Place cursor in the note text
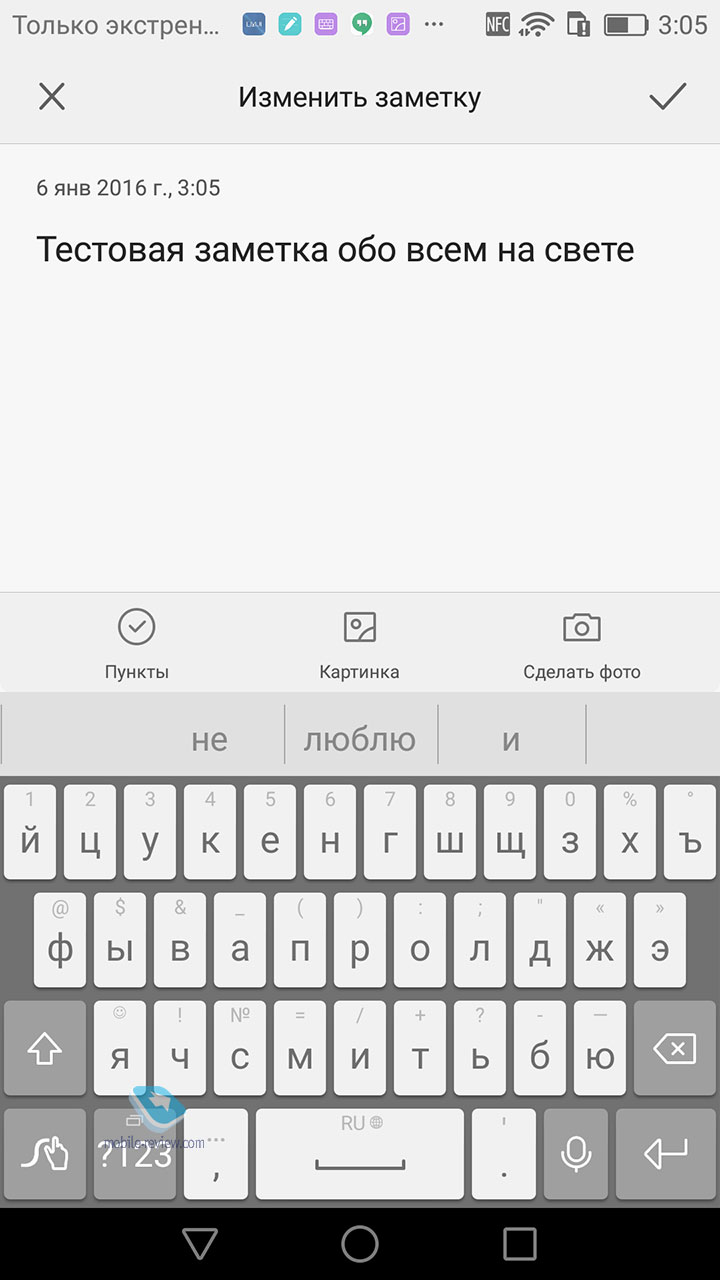Image resolution: width=720 pixels, height=1280 pixels. click(335, 249)
